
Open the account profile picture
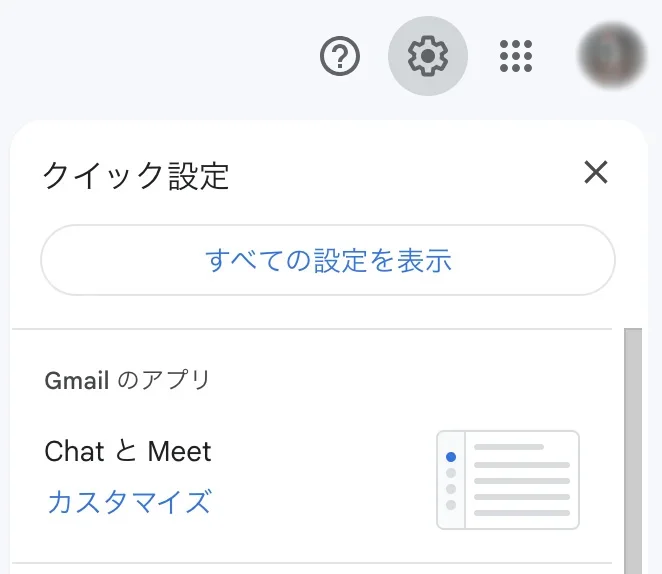coord(610,55)
